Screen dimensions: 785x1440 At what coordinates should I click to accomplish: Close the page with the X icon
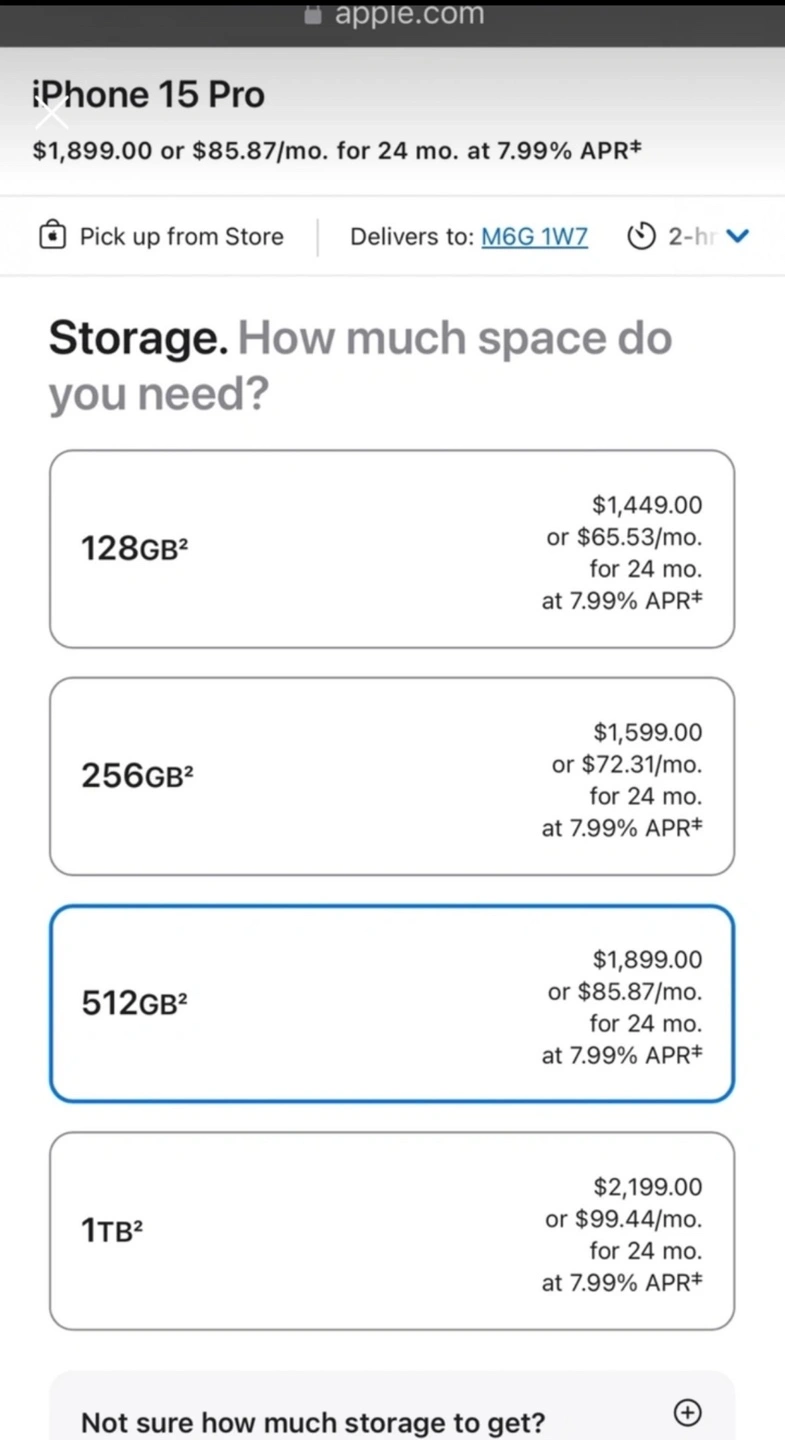[51, 113]
